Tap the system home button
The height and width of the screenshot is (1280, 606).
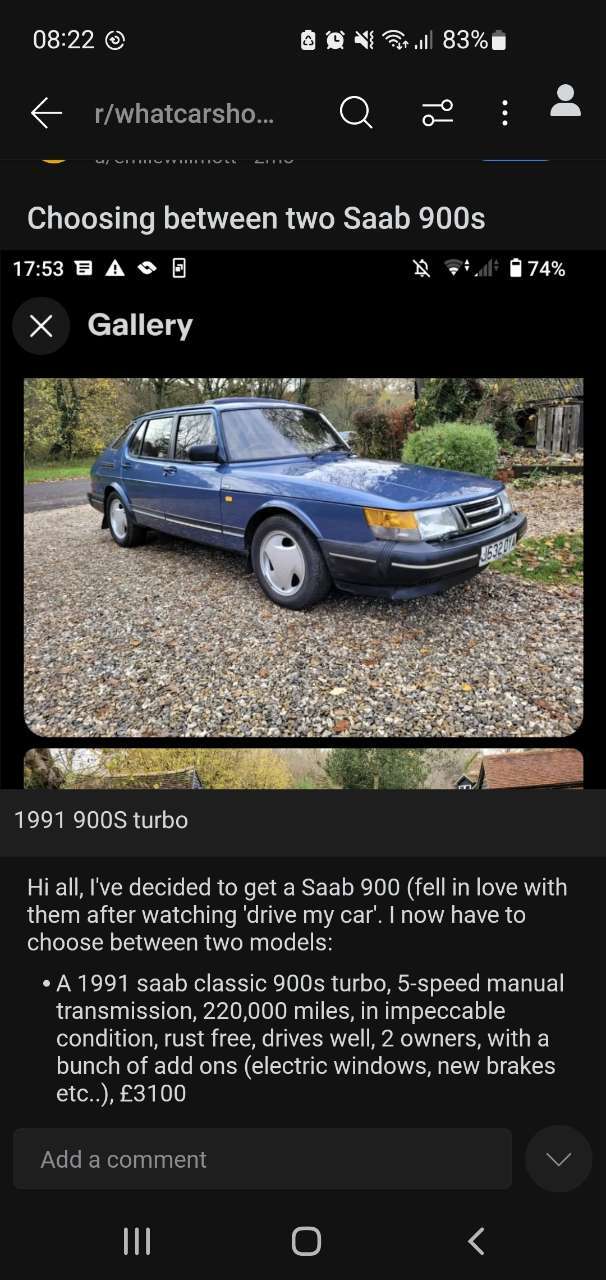point(306,1241)
